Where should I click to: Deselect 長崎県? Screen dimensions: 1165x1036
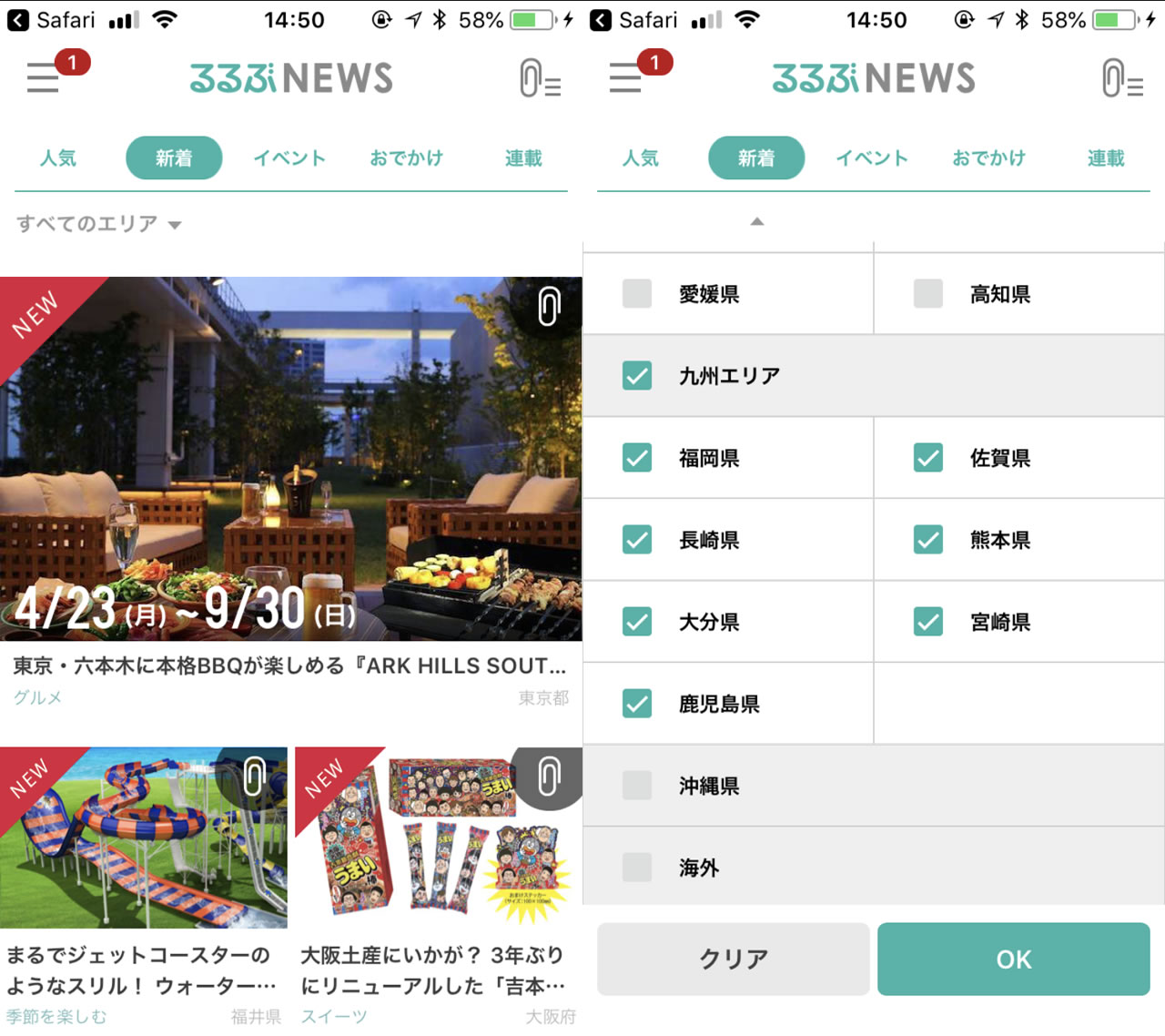(637, 540)
